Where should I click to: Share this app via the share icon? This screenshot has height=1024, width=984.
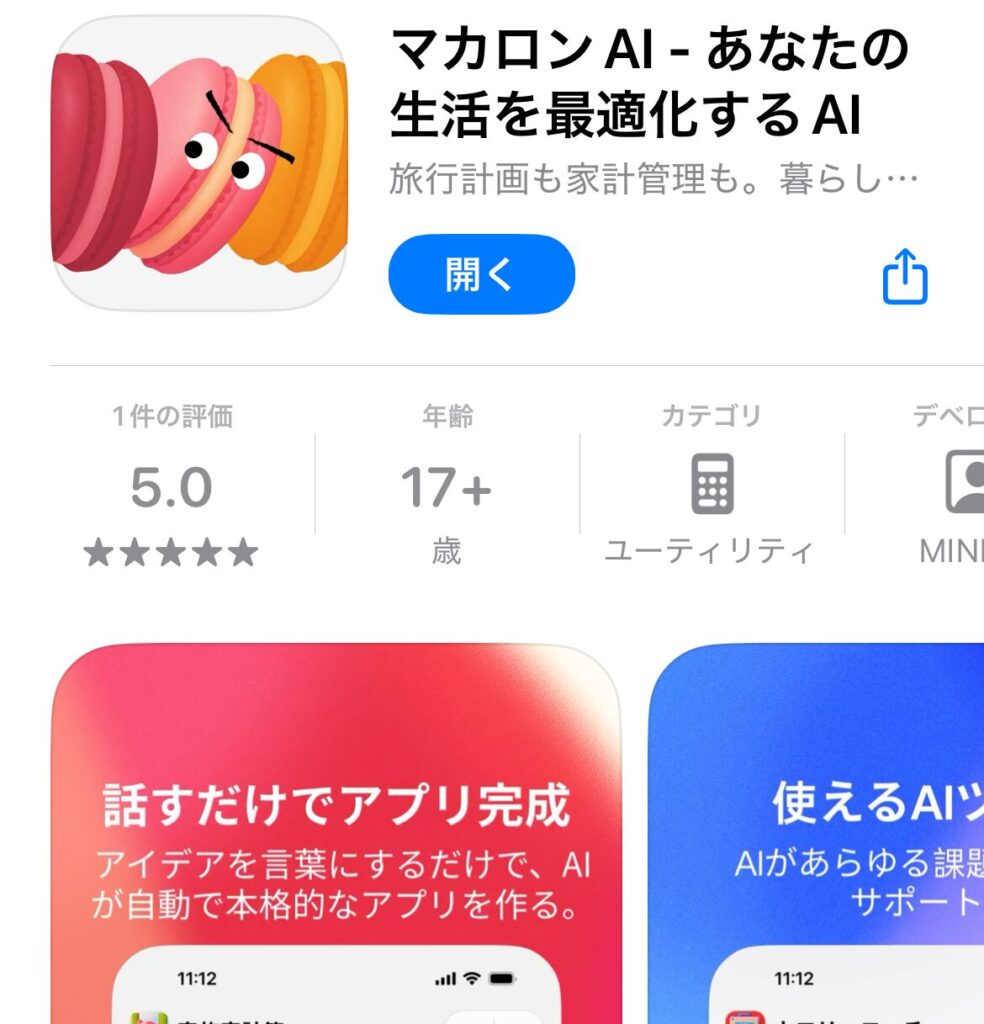pyautogui.click(x=905, y=276)
